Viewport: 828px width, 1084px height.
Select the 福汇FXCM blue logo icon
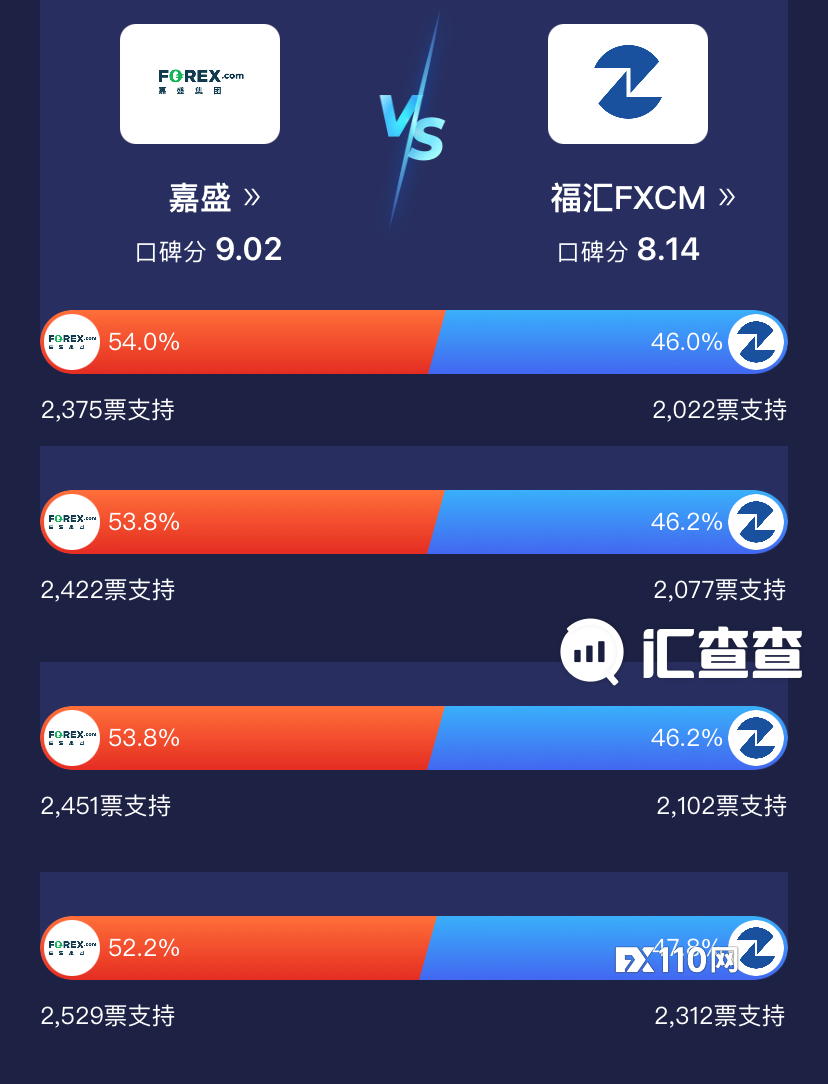click(x=627, y=83)
